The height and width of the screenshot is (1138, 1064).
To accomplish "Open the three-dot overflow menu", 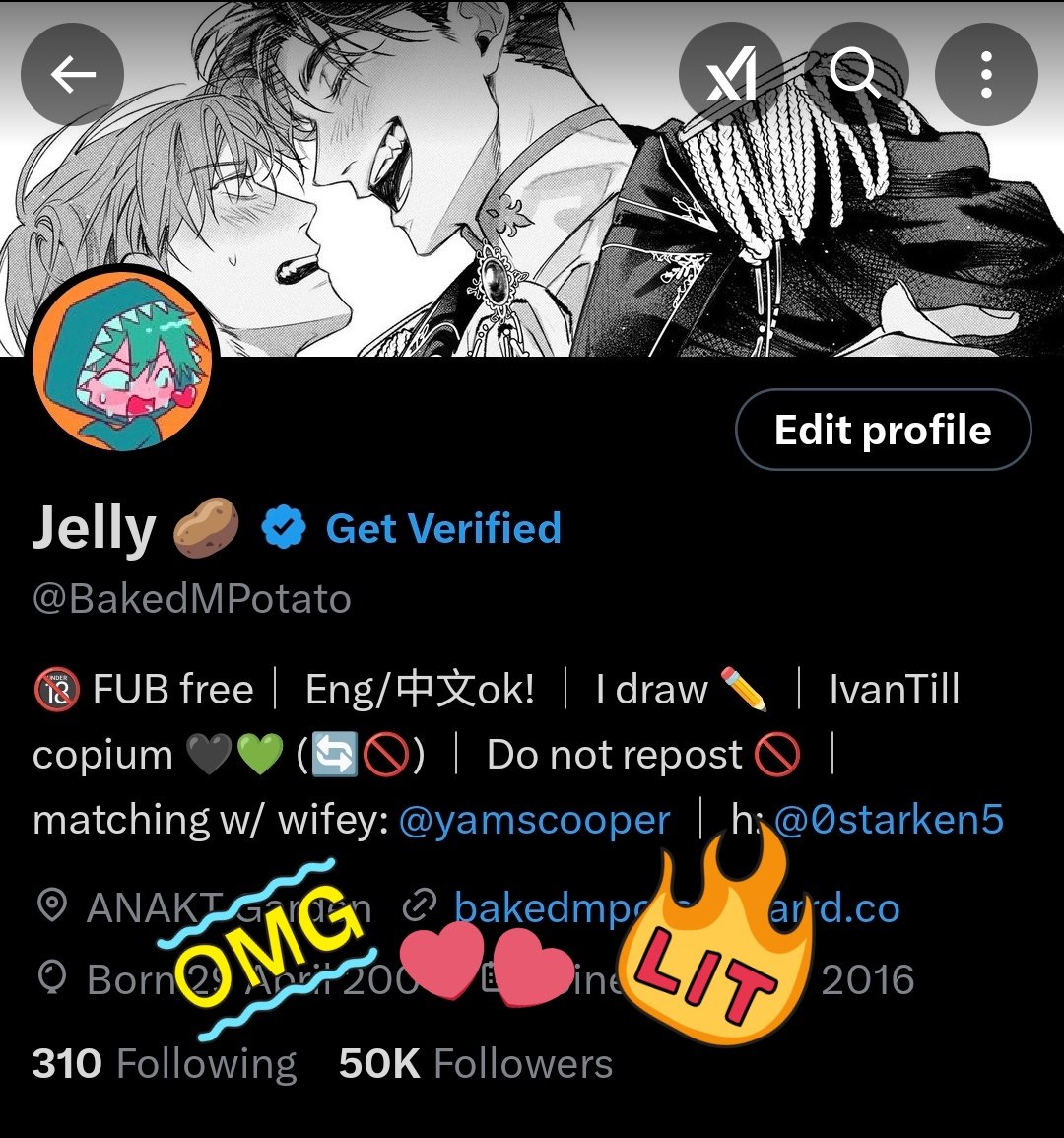I will [985, 74].
